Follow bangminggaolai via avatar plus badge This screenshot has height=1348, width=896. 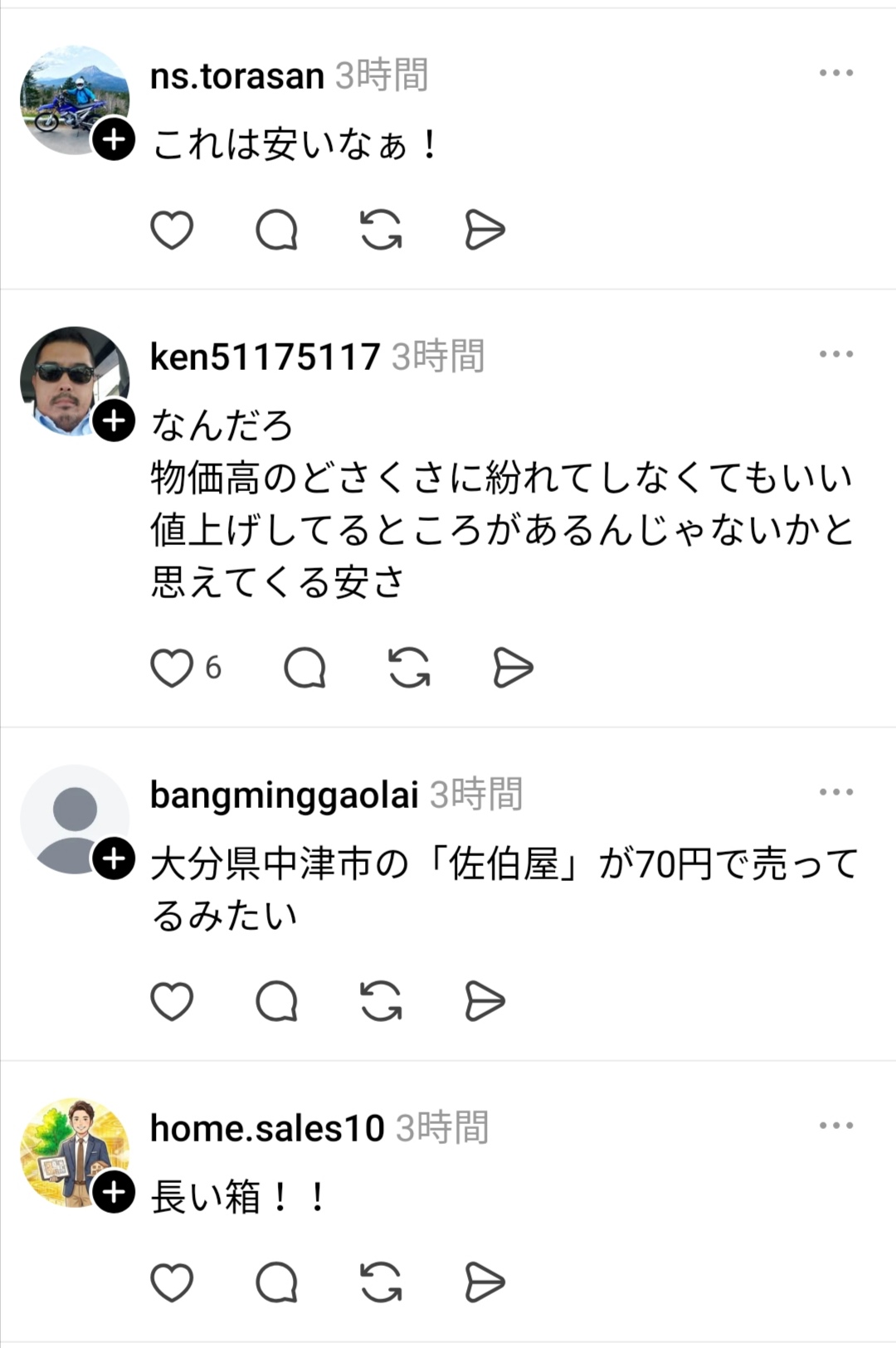114,859
